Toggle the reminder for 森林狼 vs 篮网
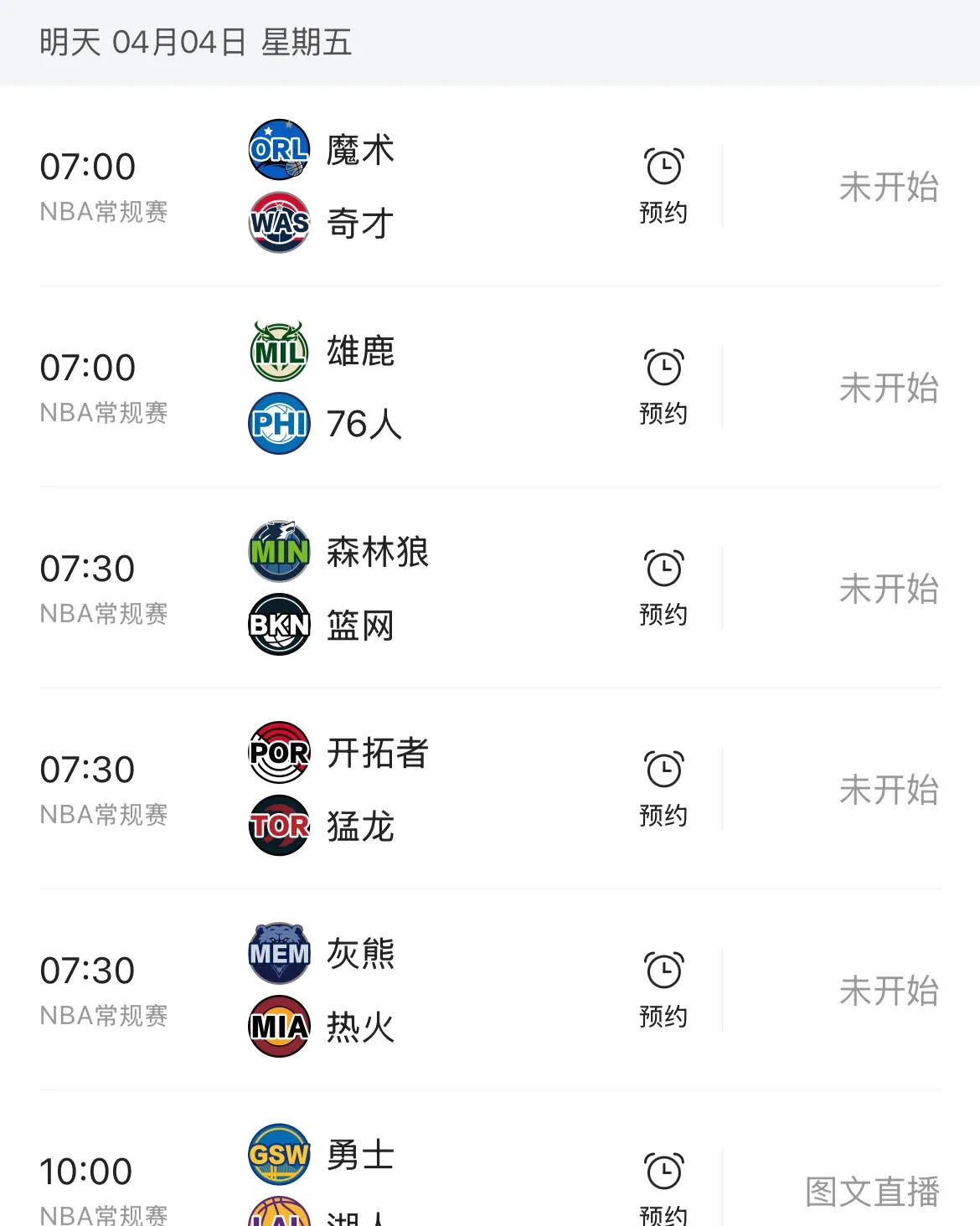 coord(663,585)
